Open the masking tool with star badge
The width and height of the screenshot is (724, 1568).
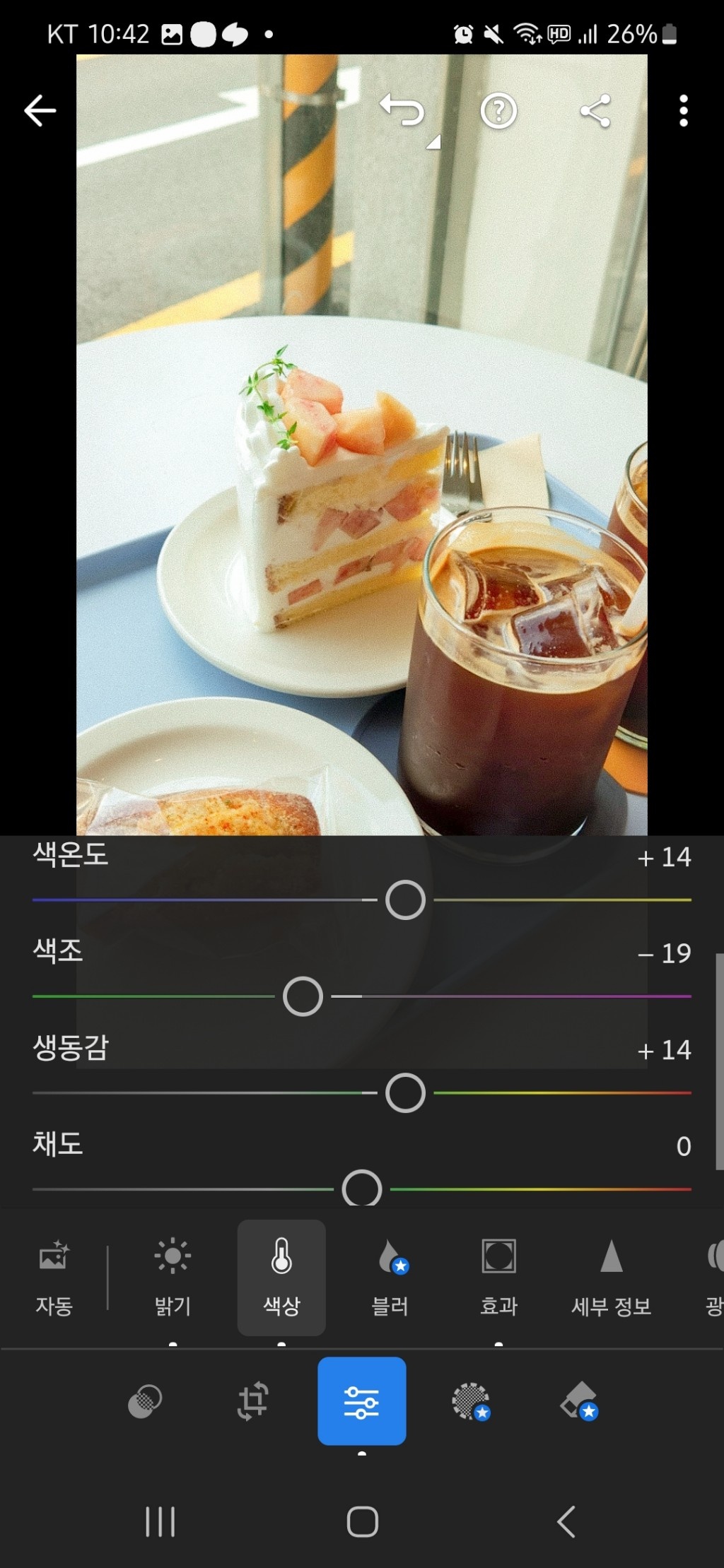coord(470,1401)
